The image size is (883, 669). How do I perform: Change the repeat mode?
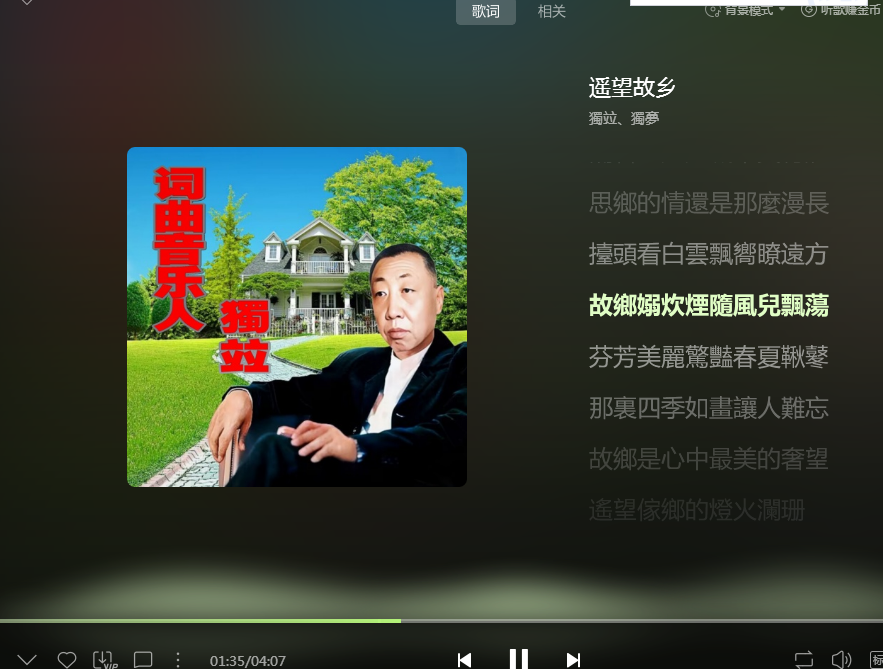804,660
